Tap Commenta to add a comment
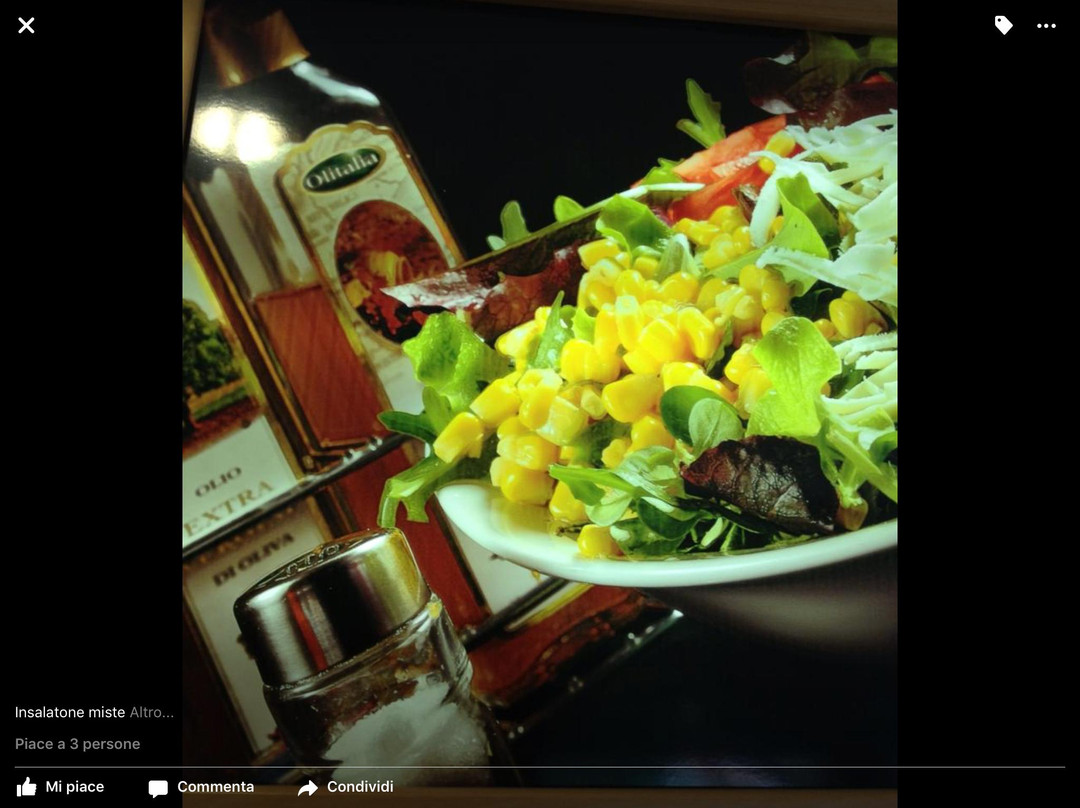Viewport: 1080px width, 808px height. click(x=201, y=787)
